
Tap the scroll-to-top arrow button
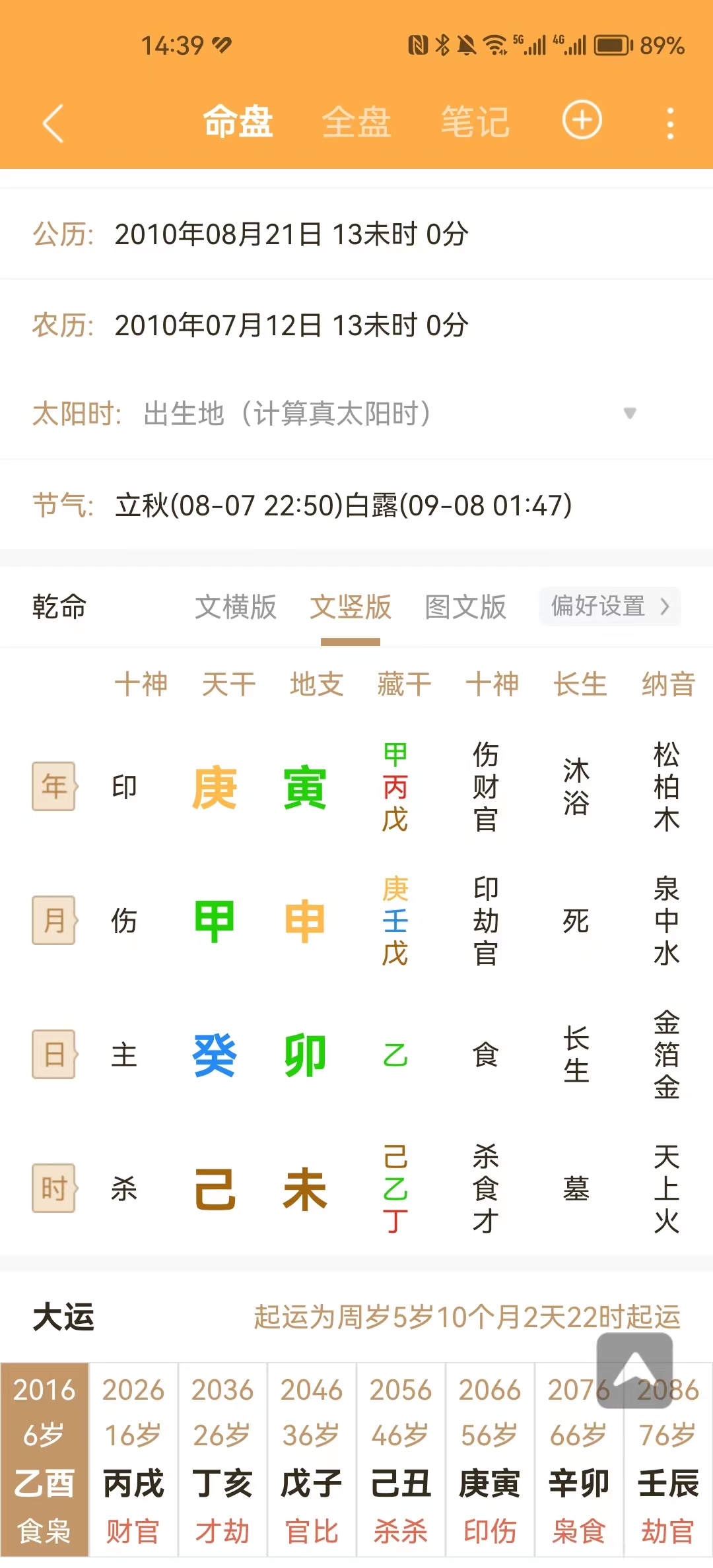(634, 1370)
